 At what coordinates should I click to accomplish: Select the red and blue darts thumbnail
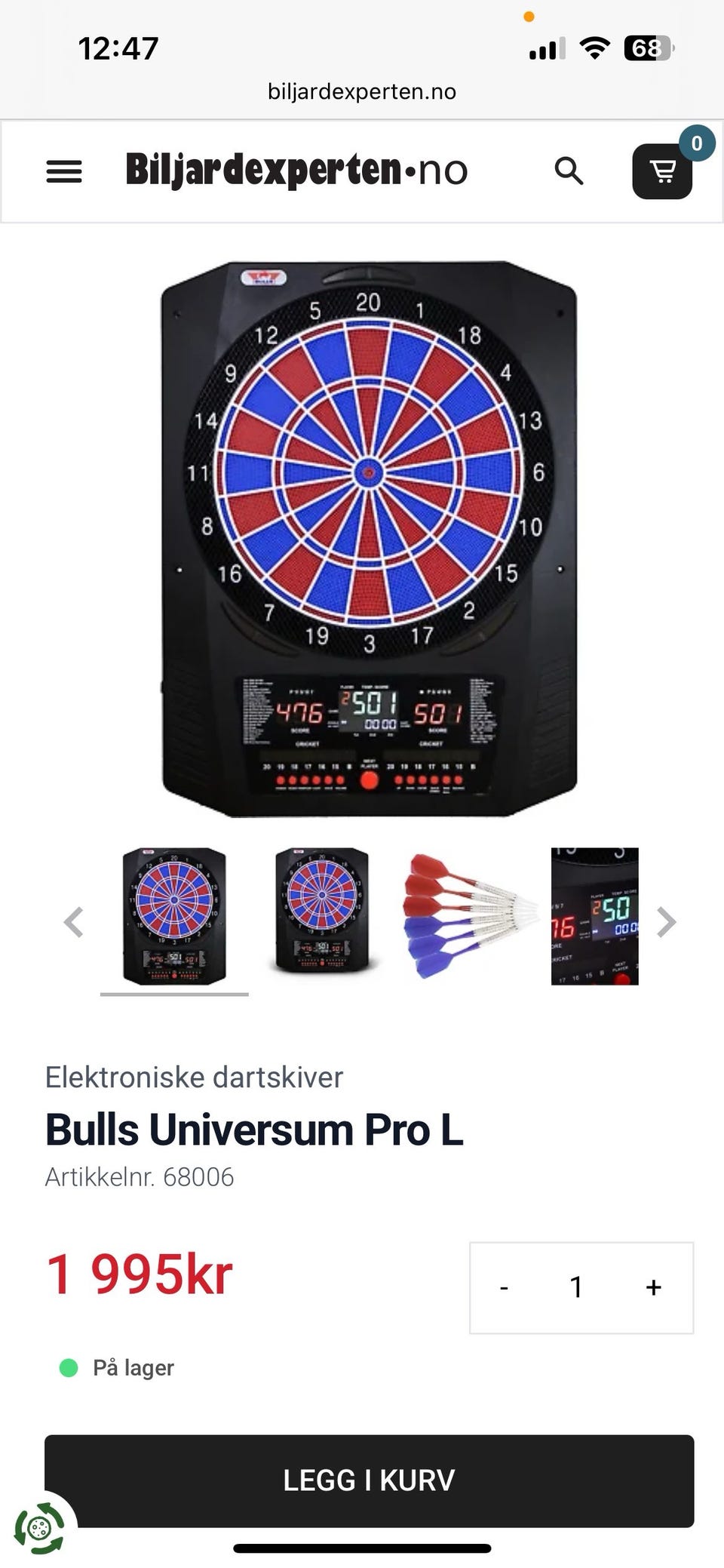click(x=469, y=915)
